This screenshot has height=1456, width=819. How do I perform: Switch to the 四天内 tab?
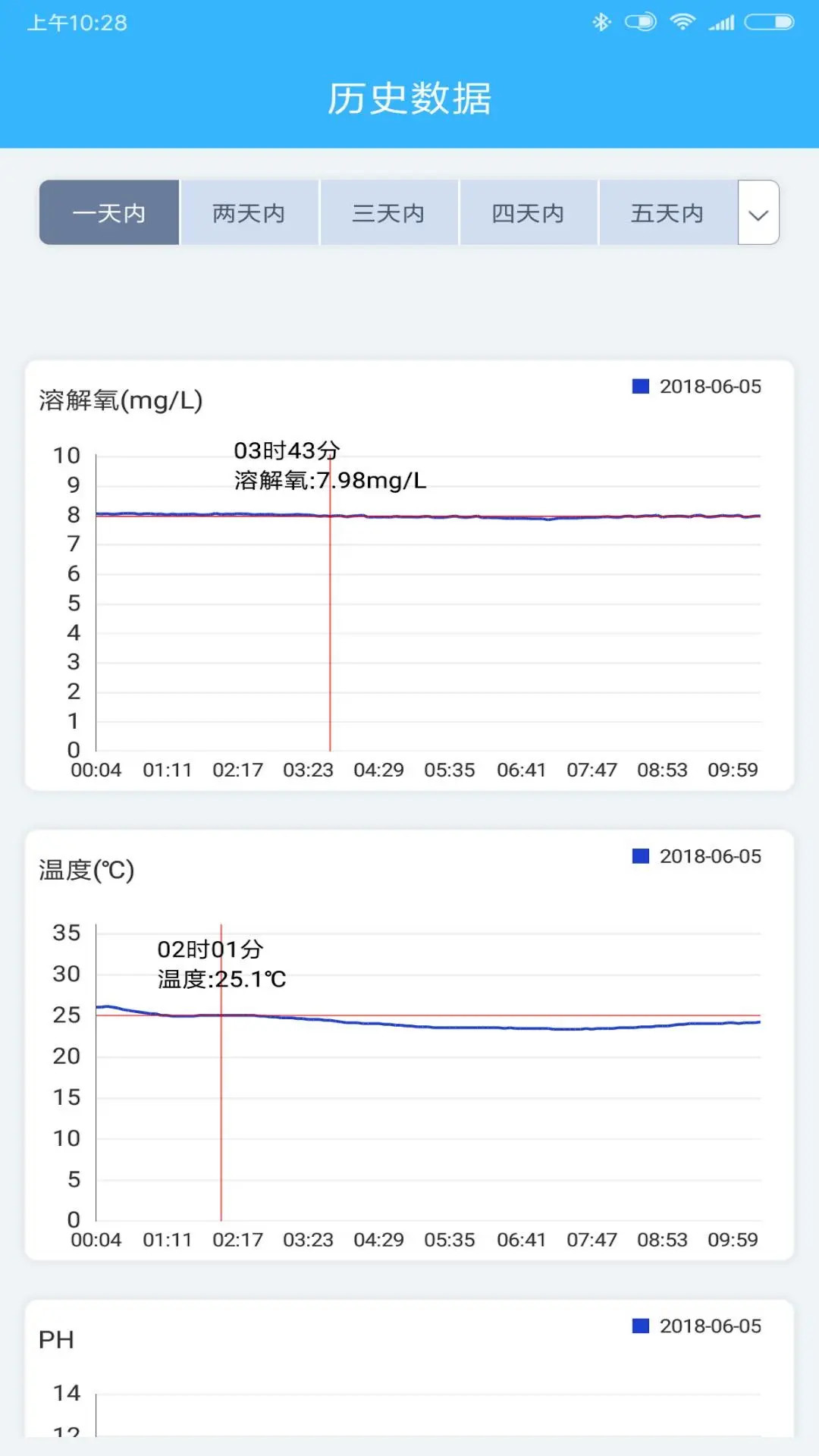529,212
